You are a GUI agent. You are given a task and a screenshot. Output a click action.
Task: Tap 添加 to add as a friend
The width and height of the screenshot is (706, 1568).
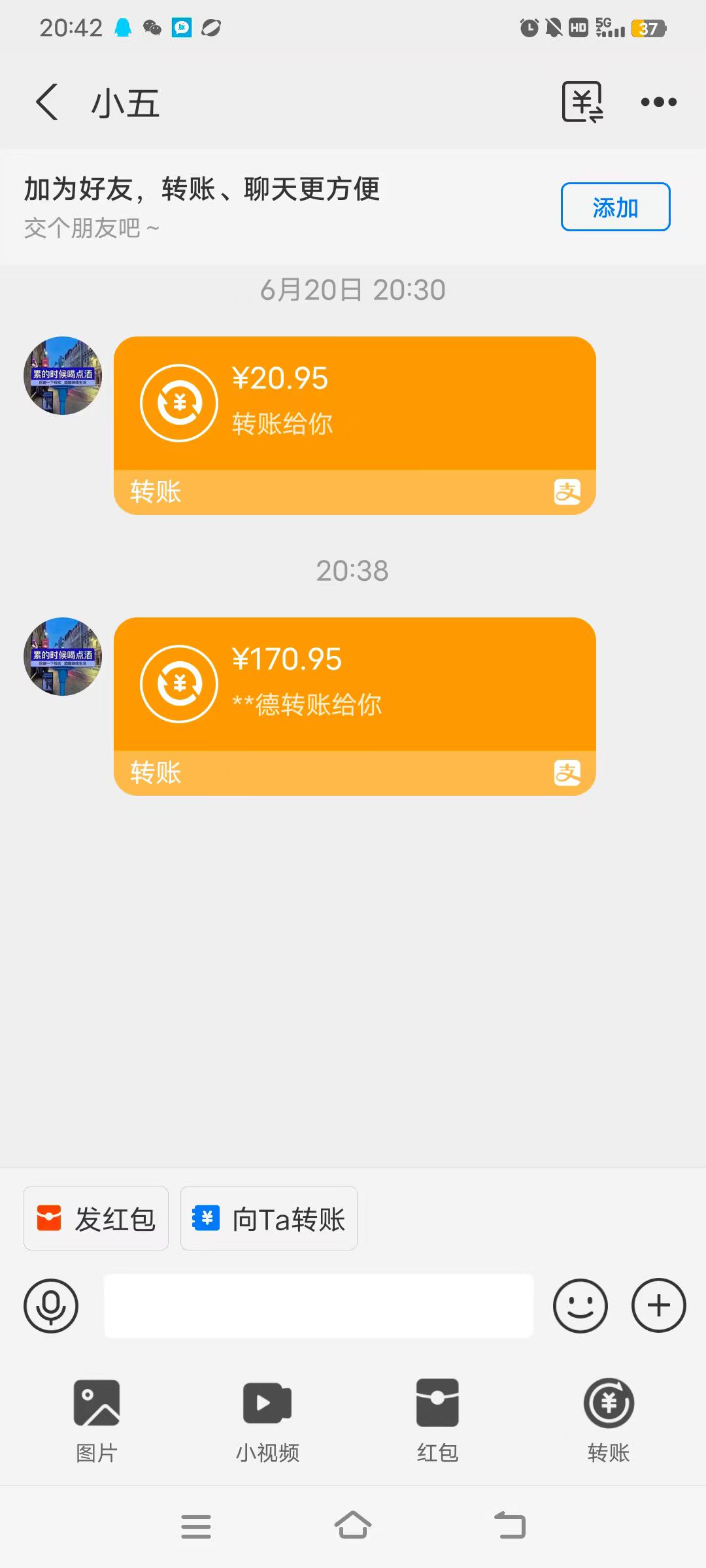(615, 206)
